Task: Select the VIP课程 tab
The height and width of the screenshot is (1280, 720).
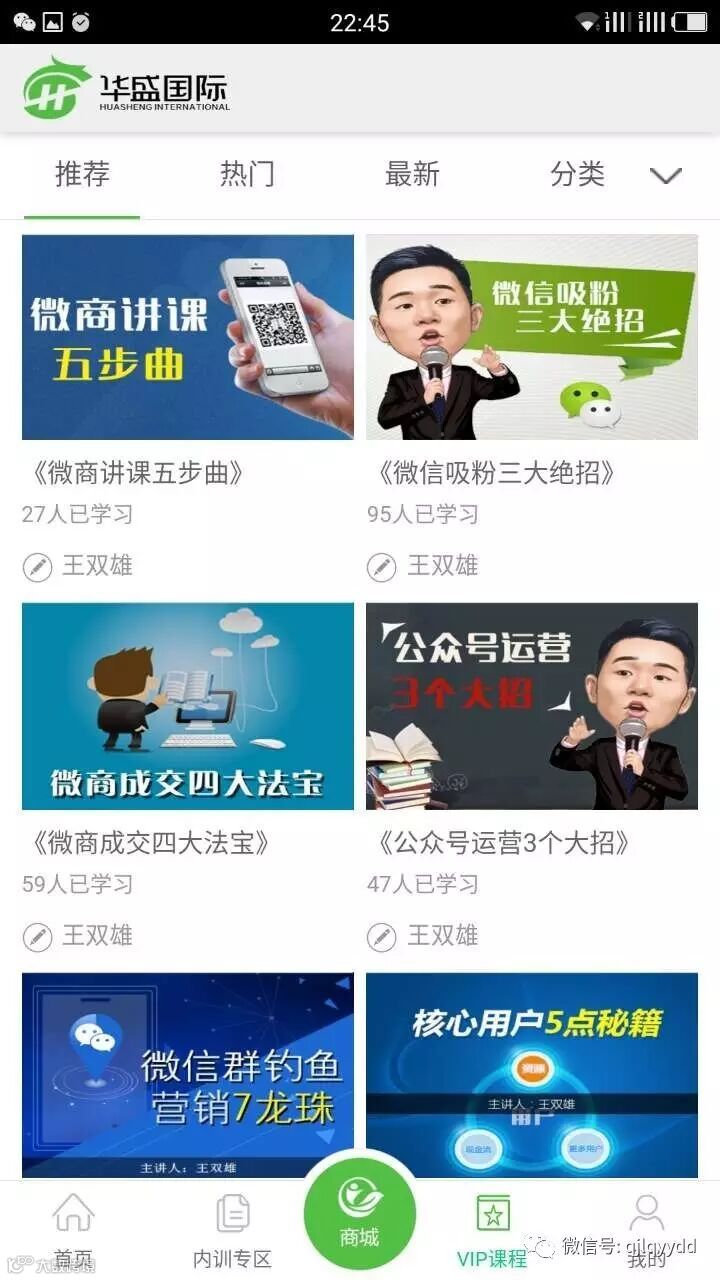Action: (492, 1228)
